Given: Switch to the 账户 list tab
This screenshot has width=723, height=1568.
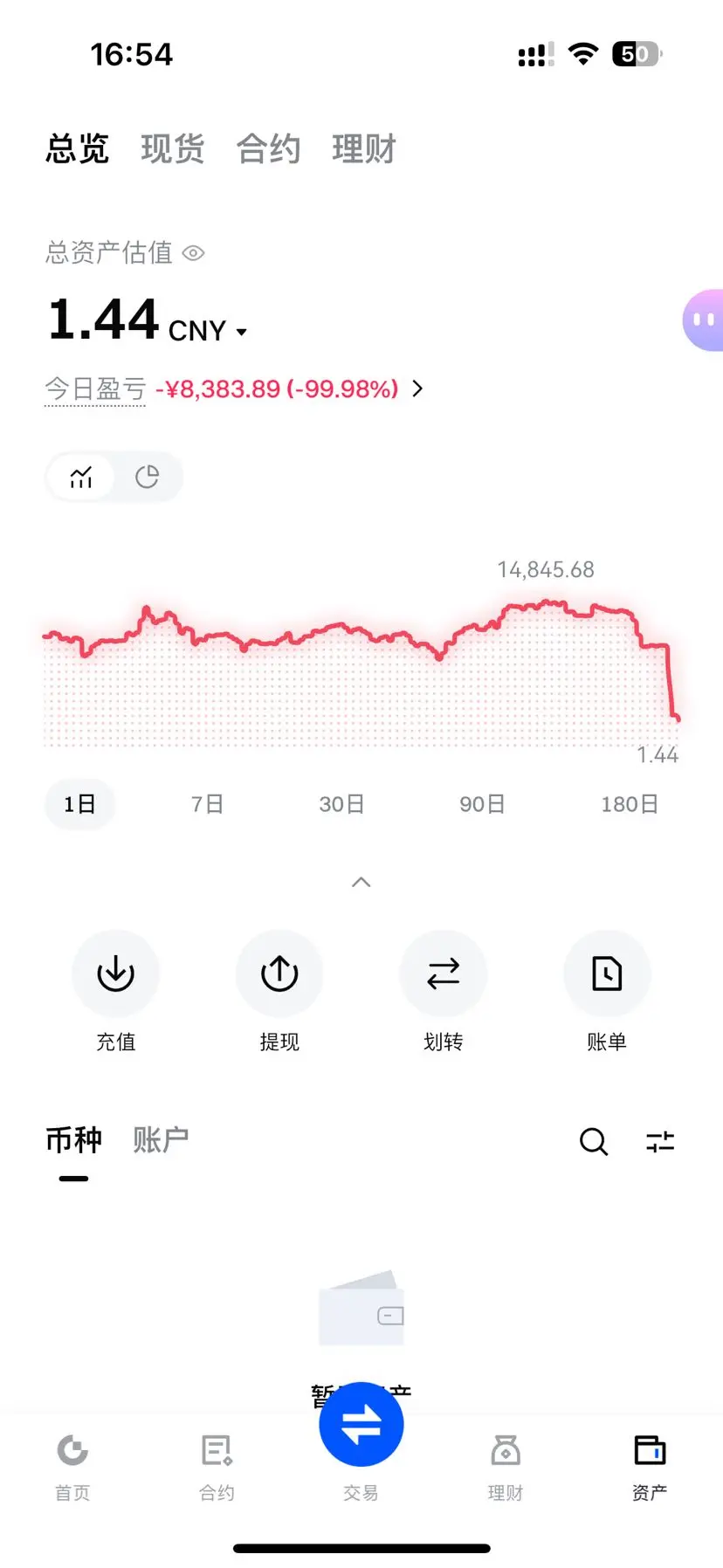Looking at the screenshot, I should click(x=161, y=1140).
